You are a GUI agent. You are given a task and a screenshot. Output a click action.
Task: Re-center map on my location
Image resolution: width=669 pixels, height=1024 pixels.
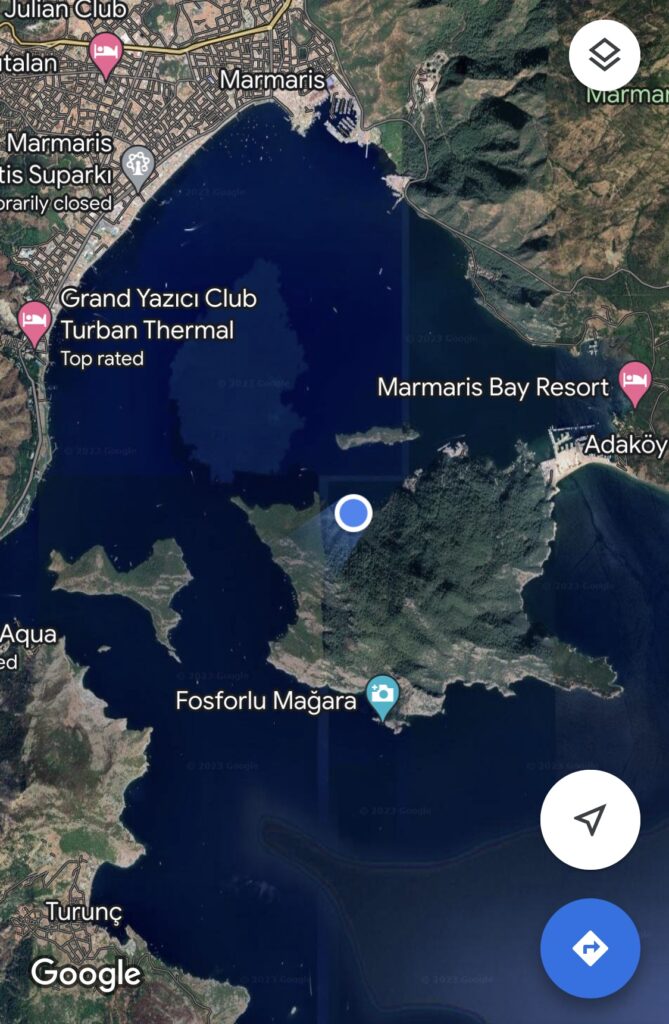(x=590, y=820)
